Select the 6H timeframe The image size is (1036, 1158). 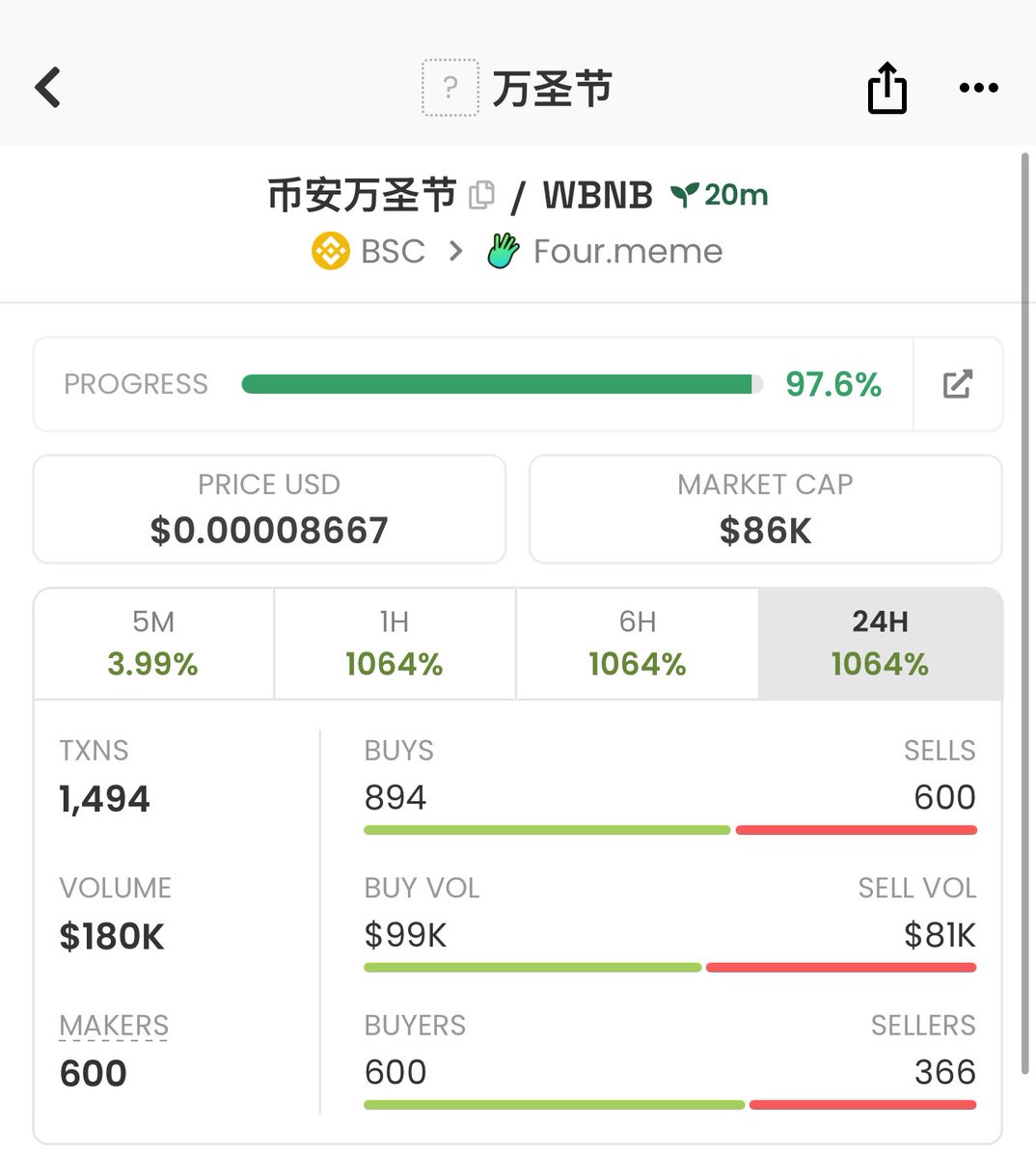coord(638,644)
